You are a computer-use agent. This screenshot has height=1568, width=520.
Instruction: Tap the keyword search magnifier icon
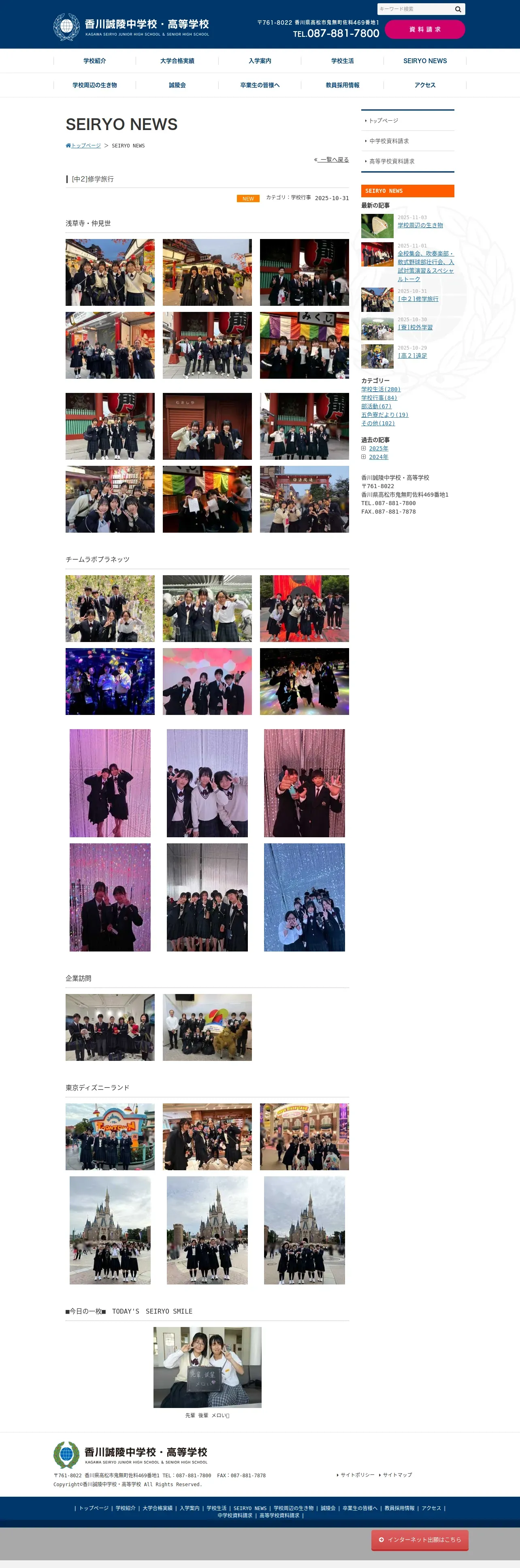[x=458, y=9]
